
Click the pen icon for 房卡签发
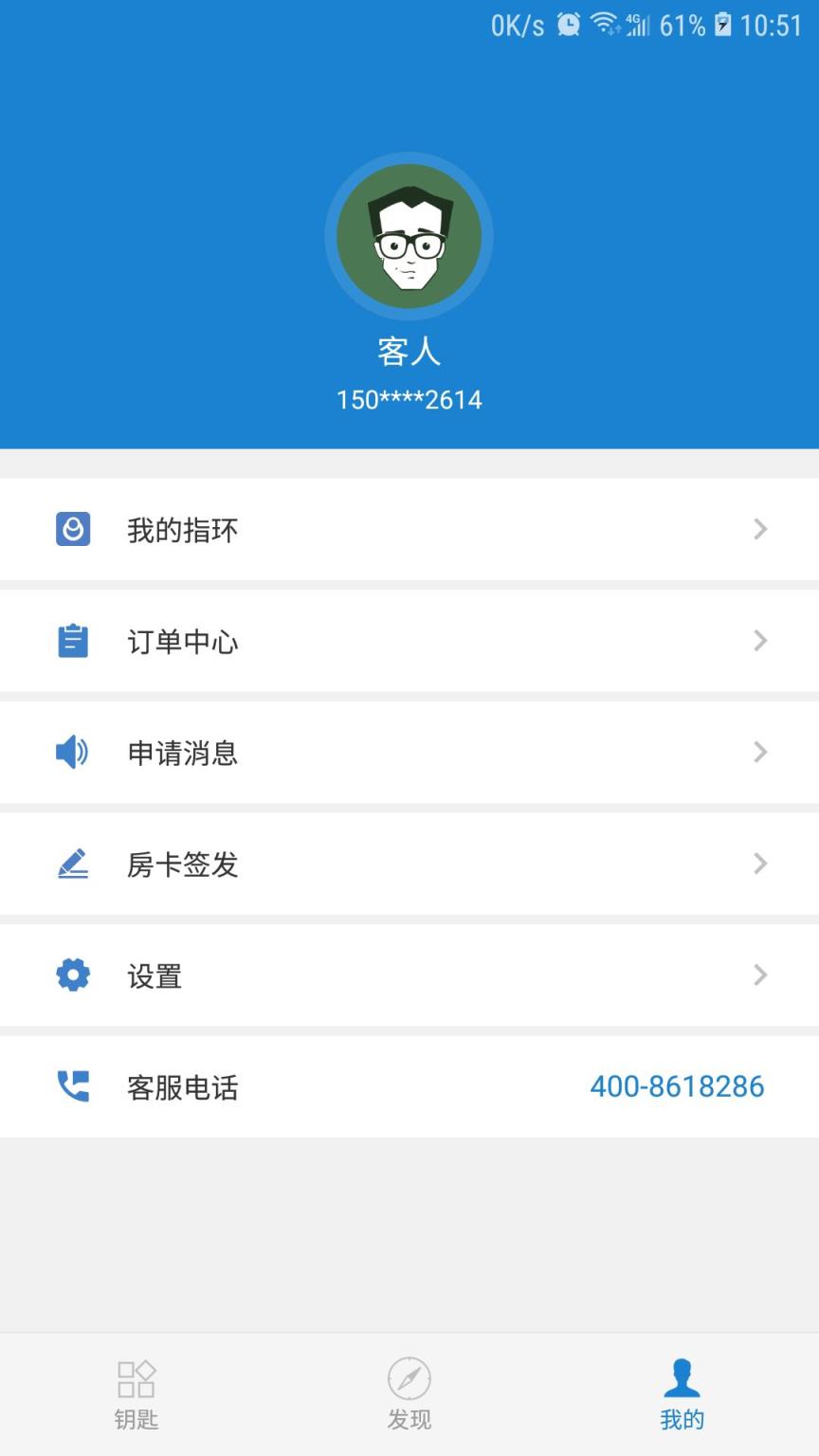click(73, 864)
